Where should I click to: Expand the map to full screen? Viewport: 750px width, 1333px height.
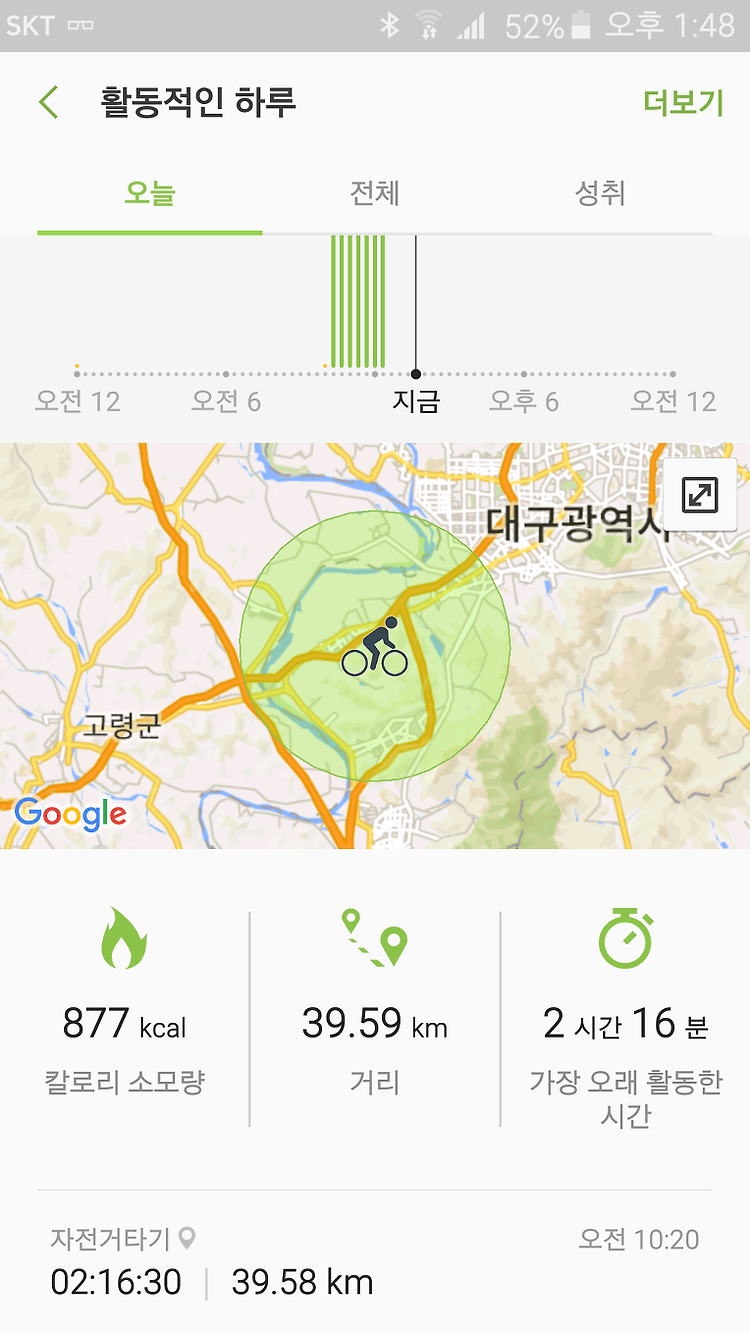coord(700,495)
